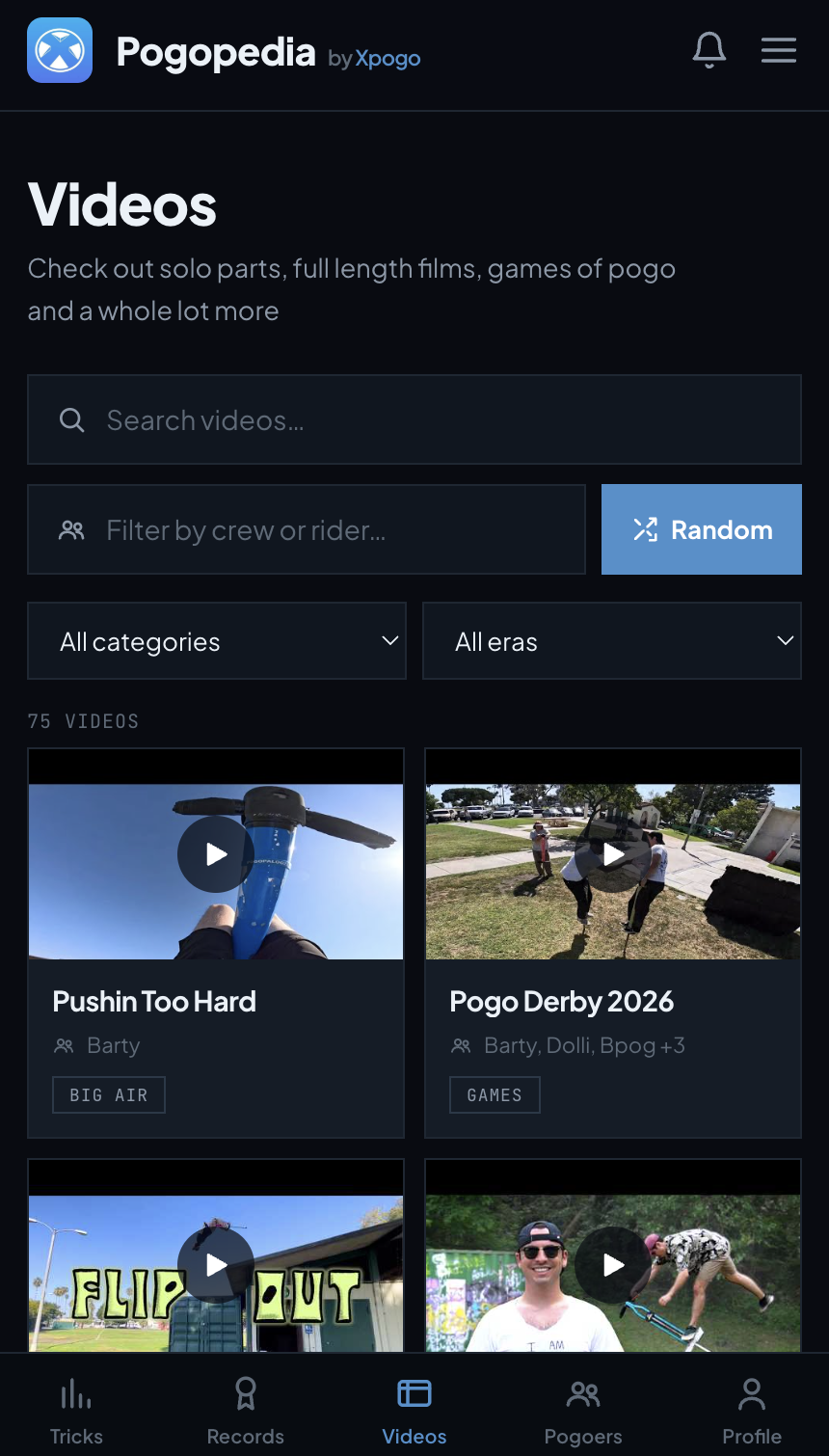Screen dimensions: 829x1456
Task: Expand the All categories dropdown
Action: click(217, 641)
